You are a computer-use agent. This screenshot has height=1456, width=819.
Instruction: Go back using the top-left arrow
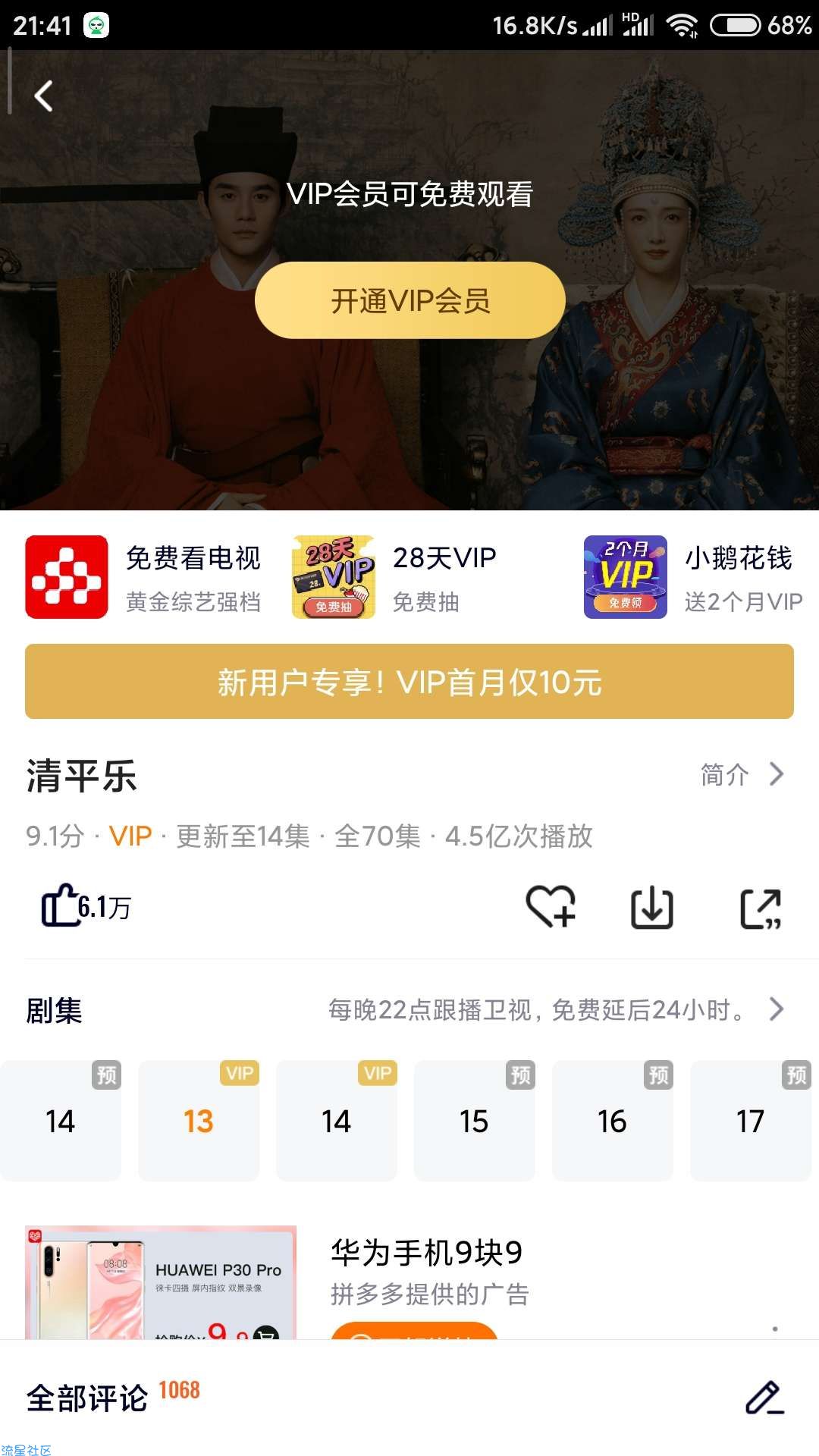click(x=44, y=96)
